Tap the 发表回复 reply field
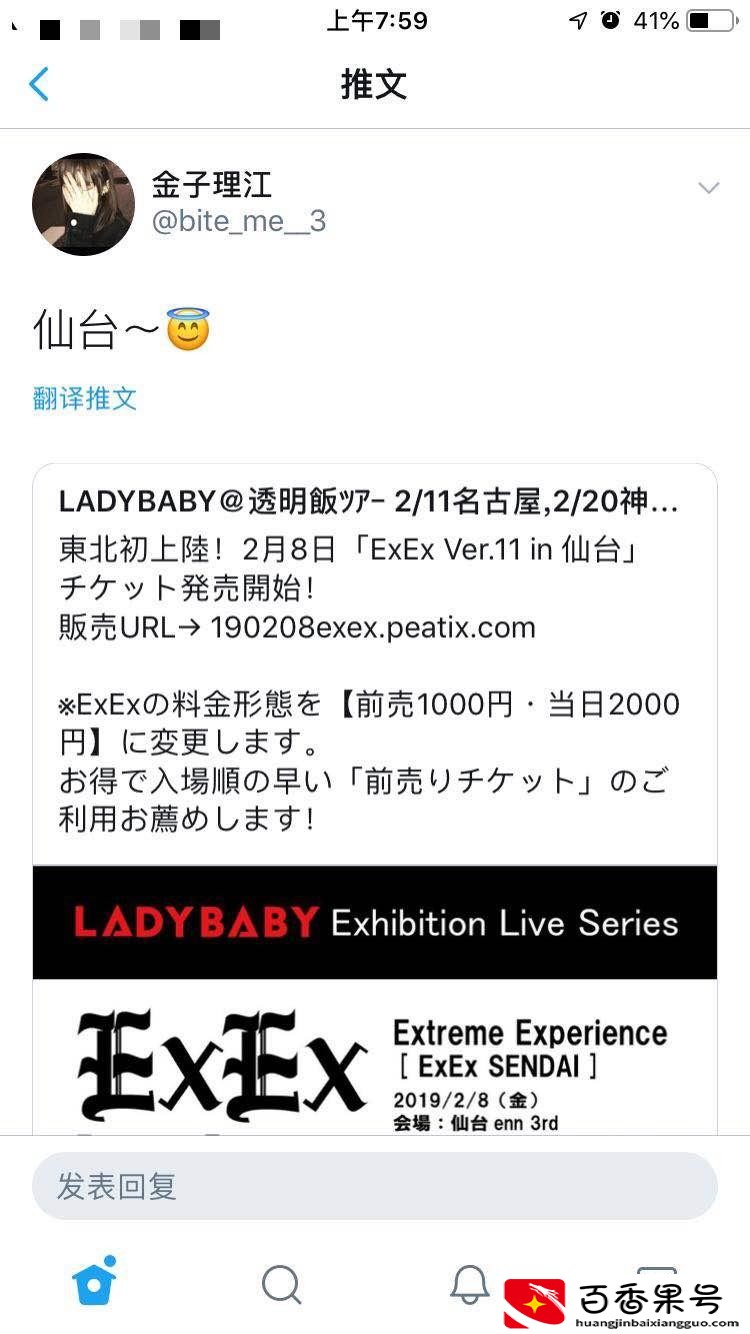Viewport: 750px width, 1334px height. click(374, 1186)
